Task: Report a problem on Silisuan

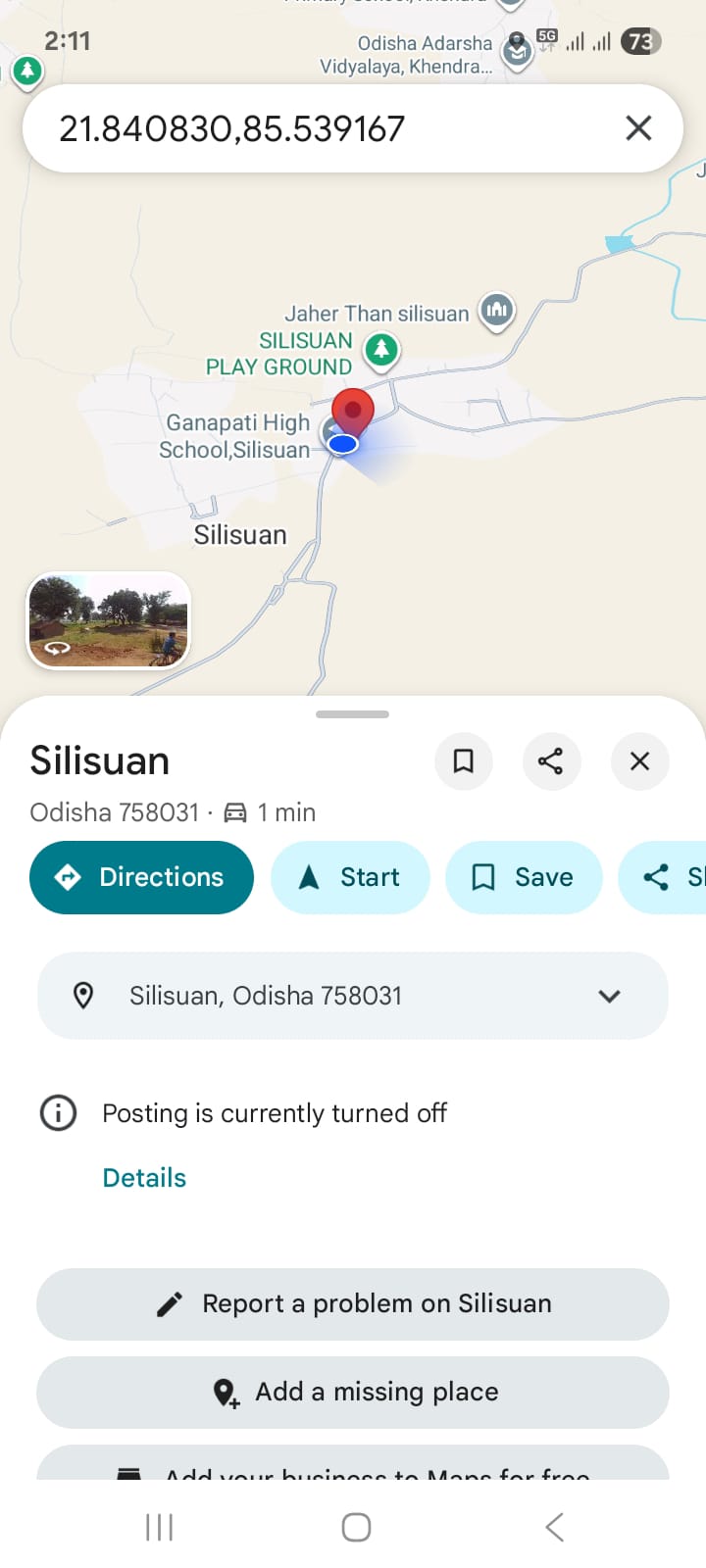Action: click(353, 1304)
